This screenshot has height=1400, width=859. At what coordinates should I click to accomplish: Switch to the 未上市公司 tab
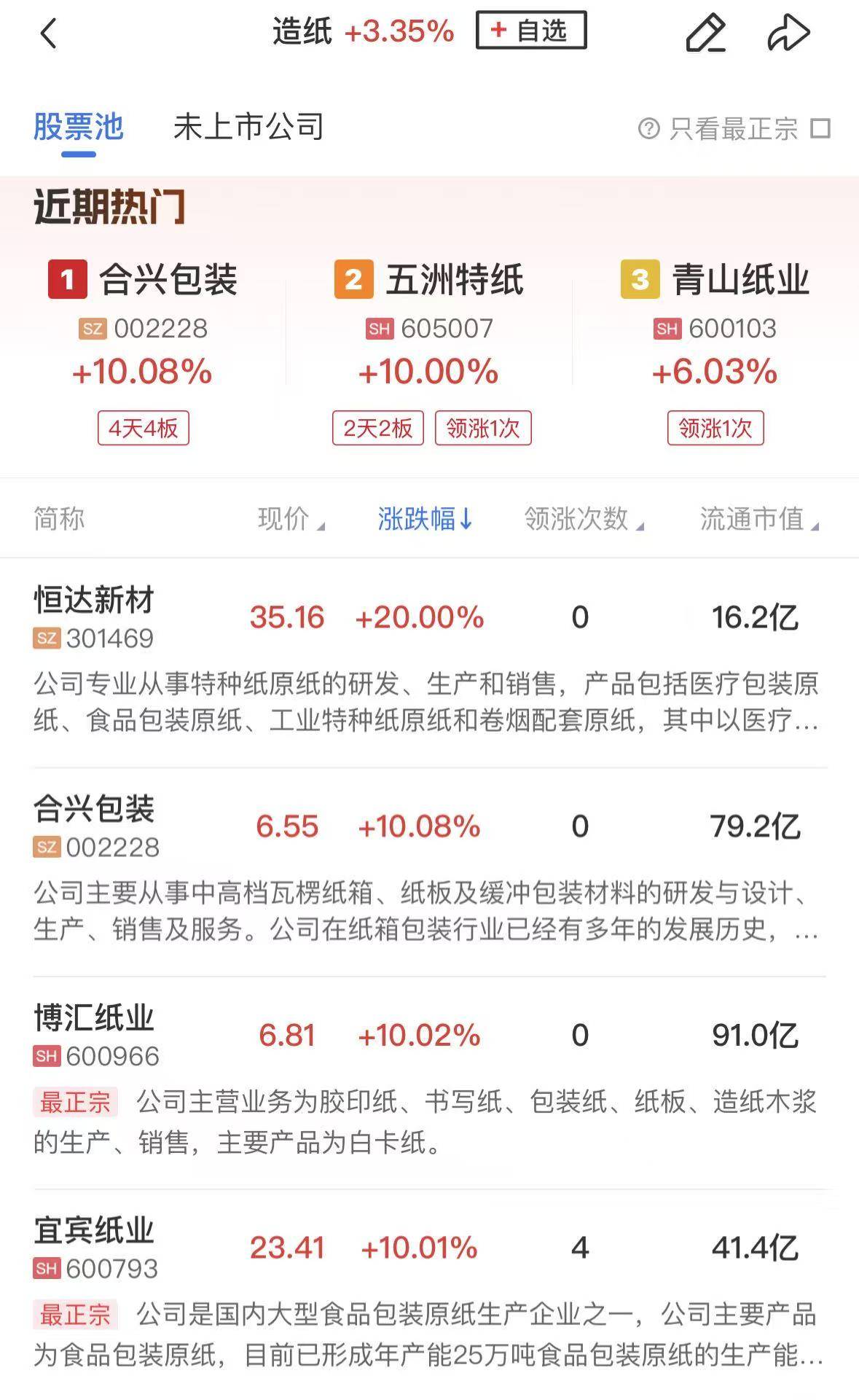(248, 128)
